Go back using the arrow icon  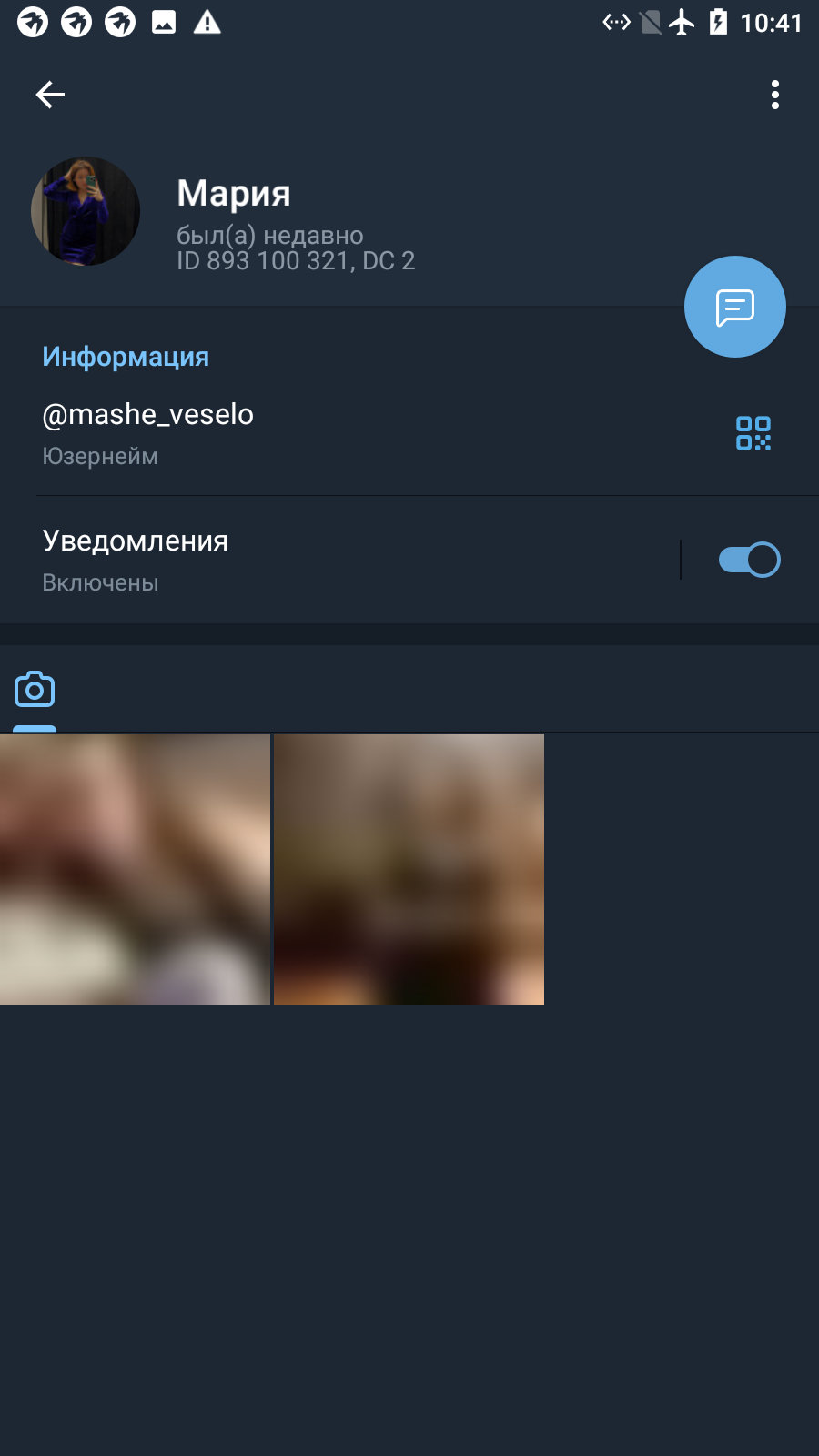click(x=50, y=95)
